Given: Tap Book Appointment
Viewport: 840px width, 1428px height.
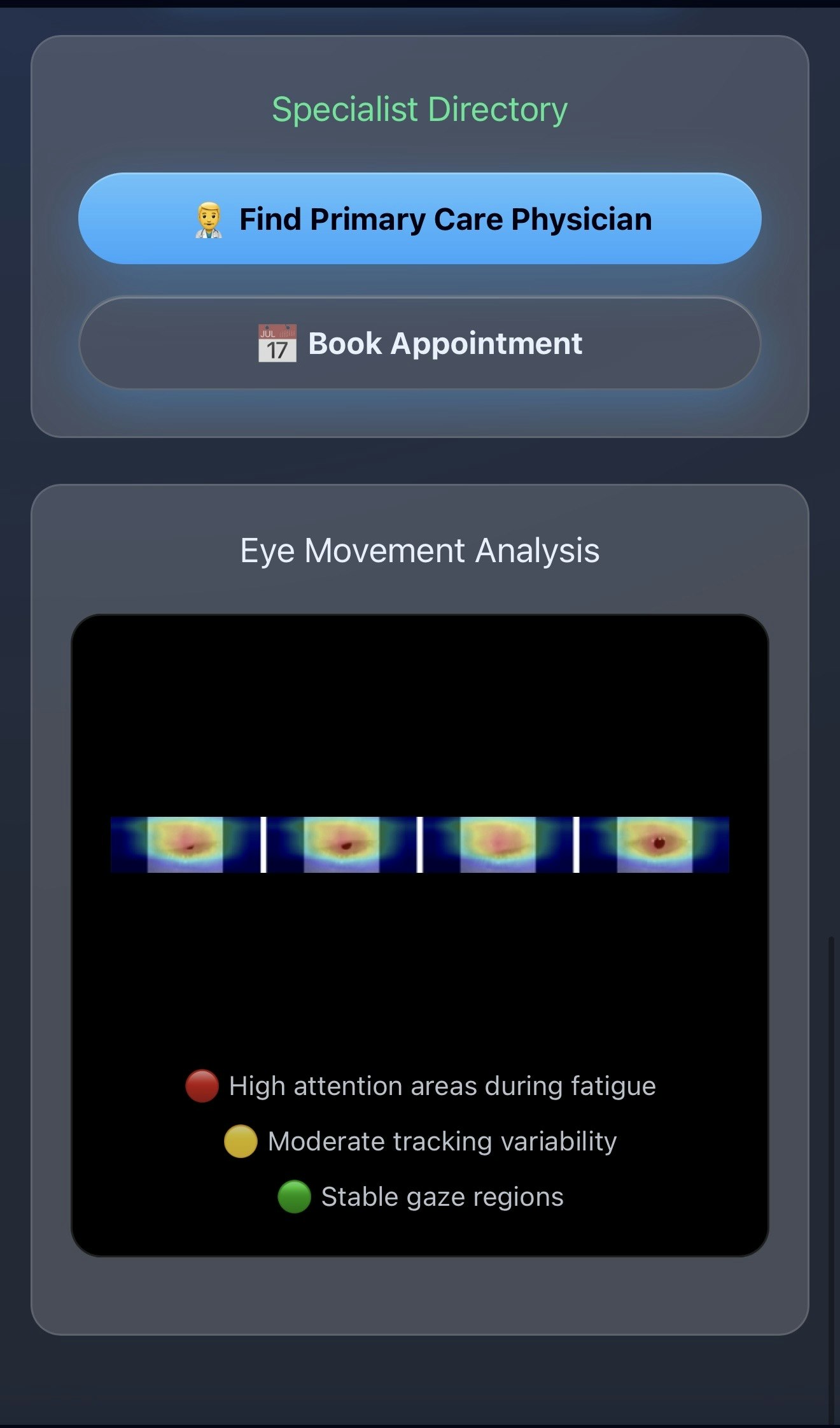Looking at the screenshot, I should point(420,343).
